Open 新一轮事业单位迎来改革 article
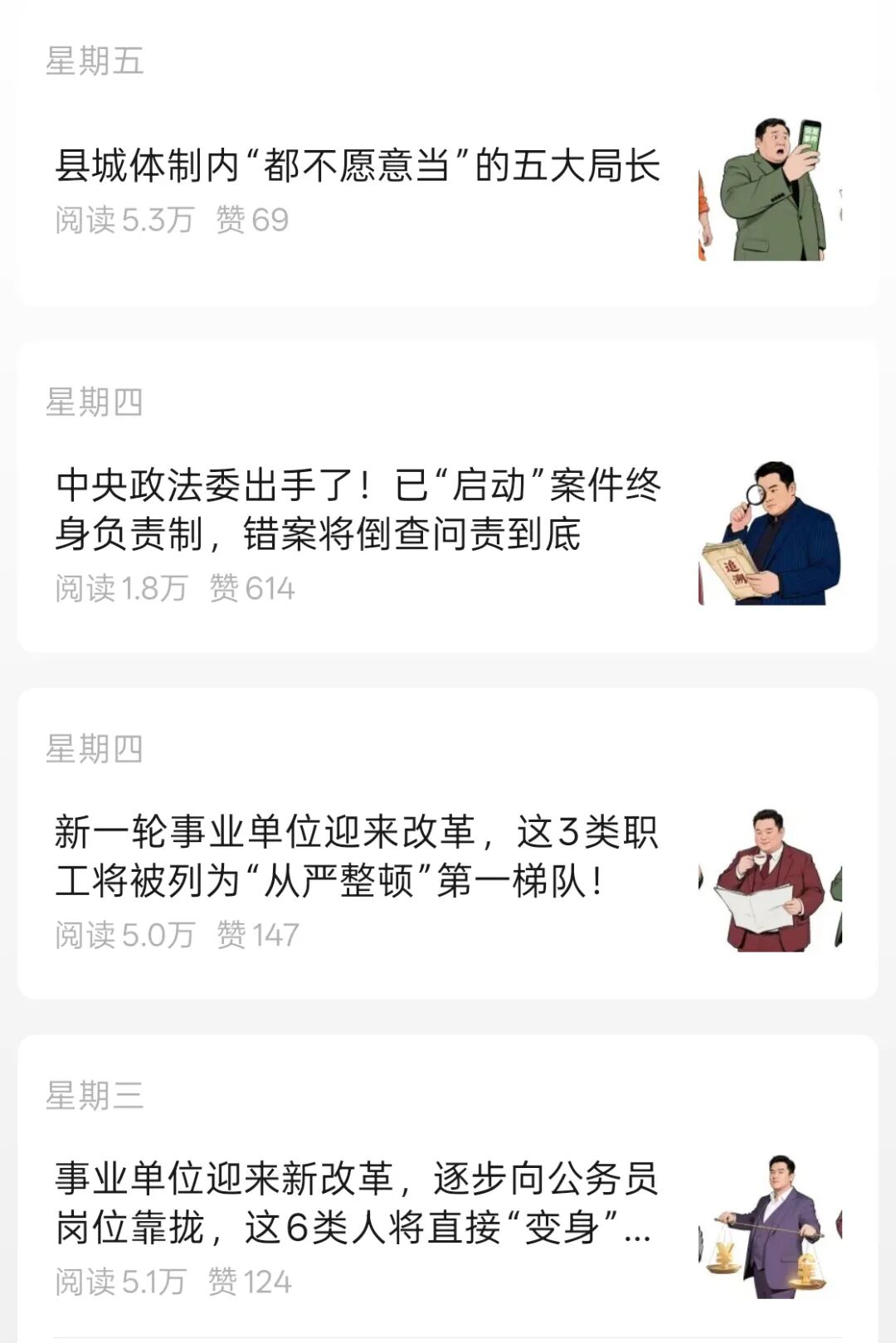The width and height of the screenshot is (896, 1343). point(358,856)
